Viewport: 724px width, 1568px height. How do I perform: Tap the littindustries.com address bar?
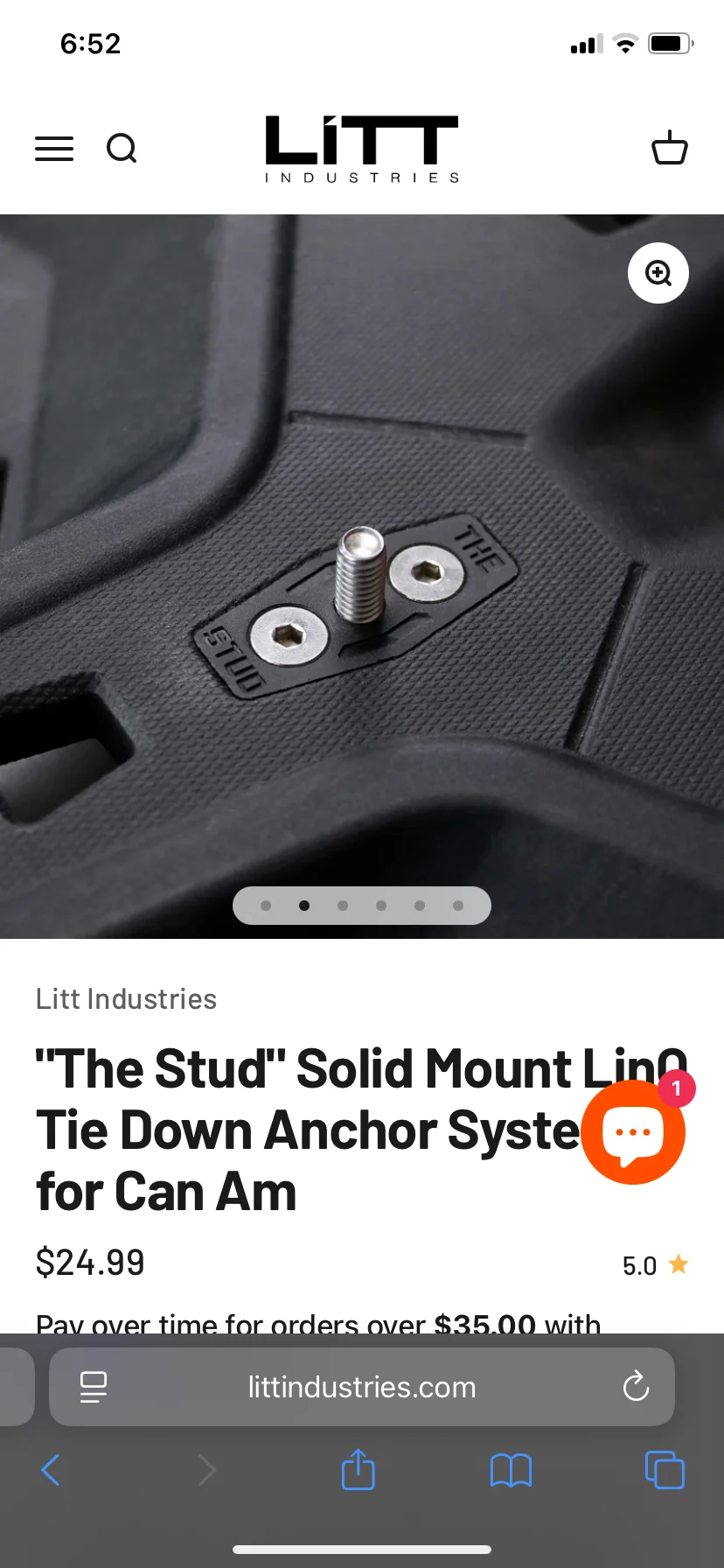[x=362, y=1387]
